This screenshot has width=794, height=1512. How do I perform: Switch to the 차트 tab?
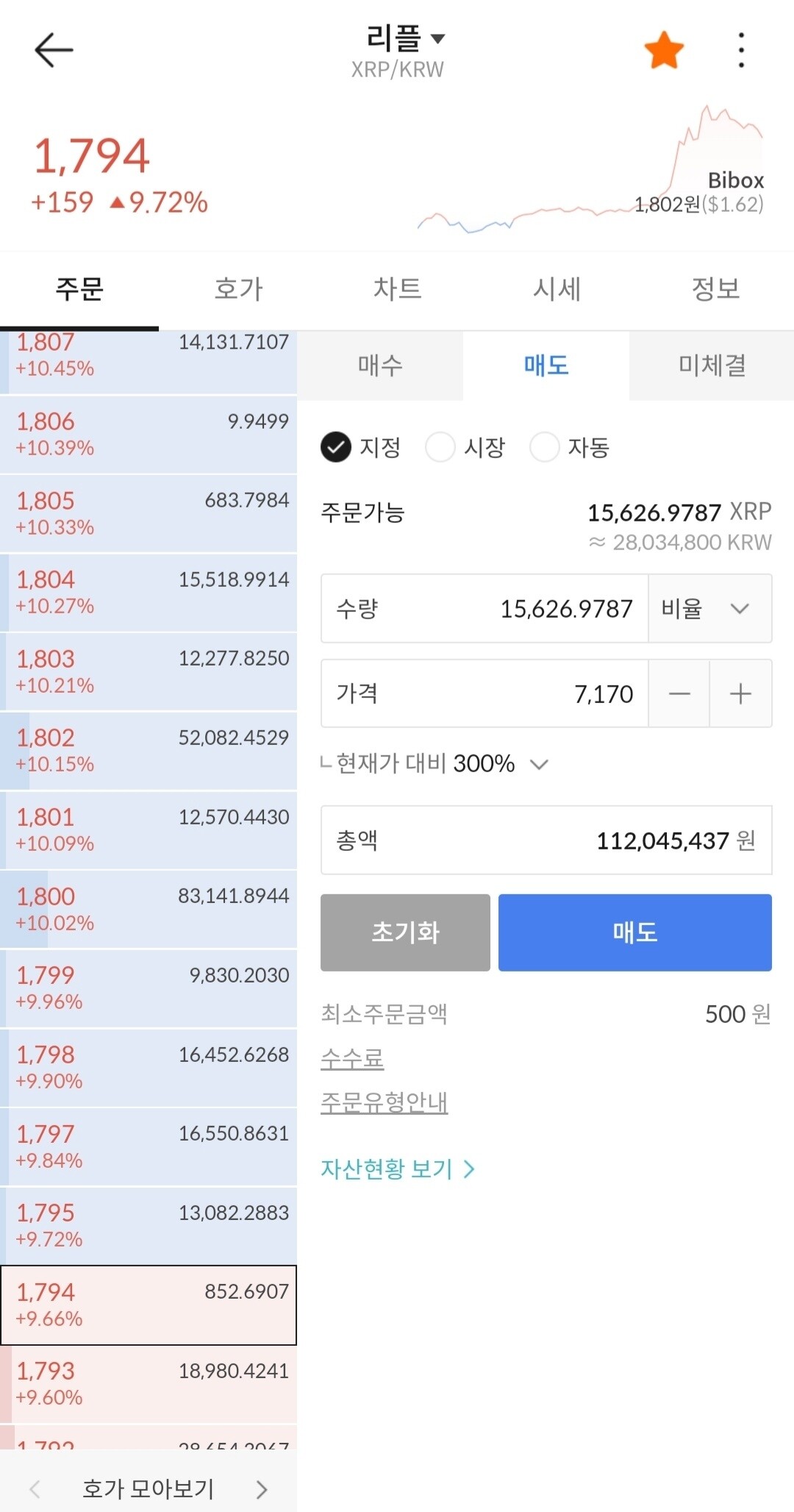[397, 288]
